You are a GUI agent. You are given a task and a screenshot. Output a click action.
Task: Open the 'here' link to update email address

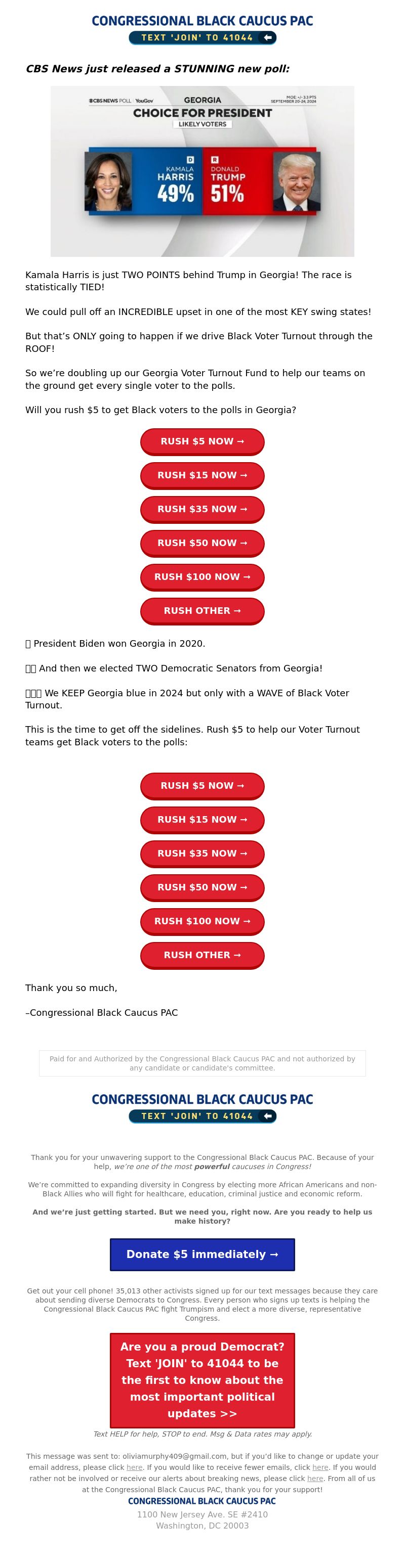click(134, 1467)
